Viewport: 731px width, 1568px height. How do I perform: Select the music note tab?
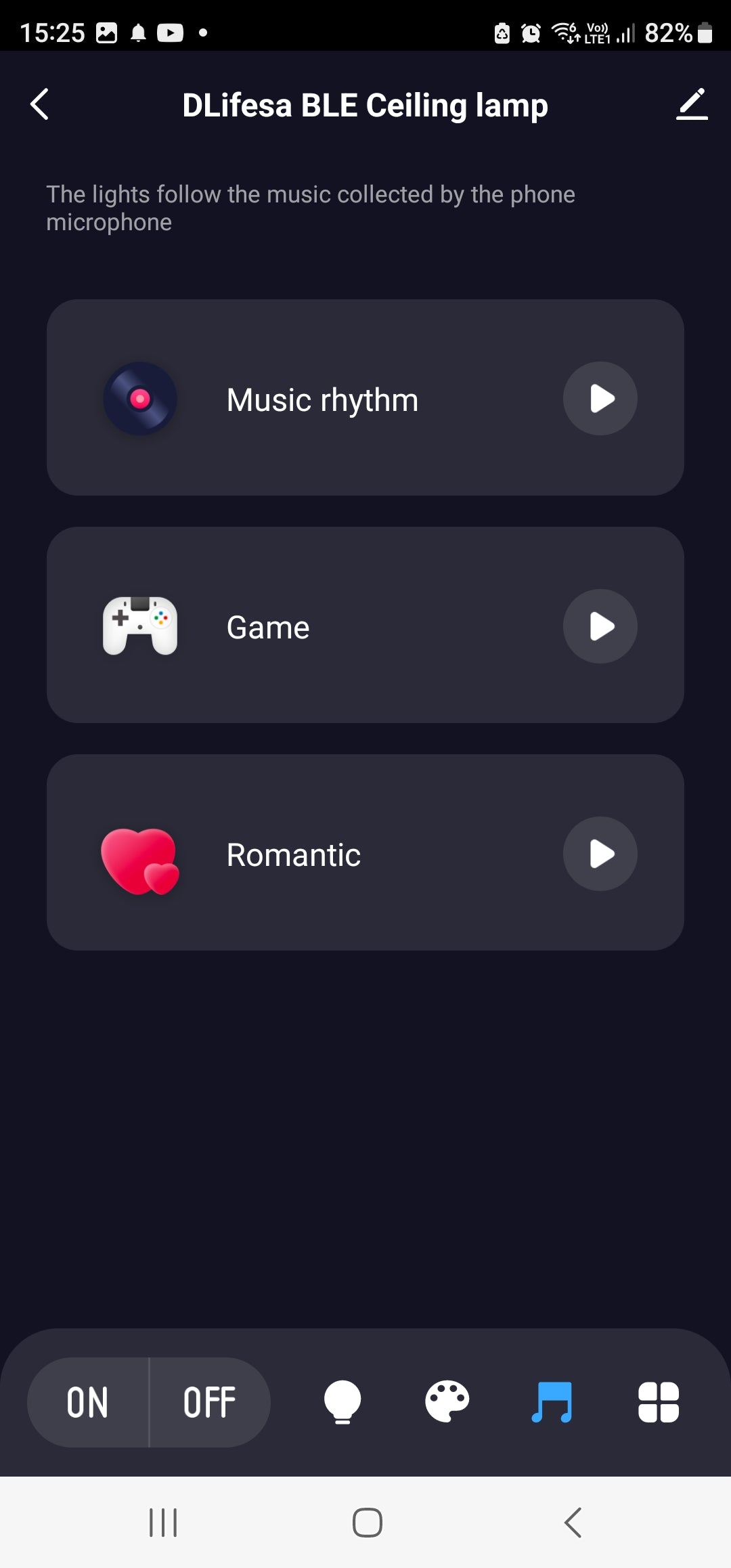coord(552,1402)
